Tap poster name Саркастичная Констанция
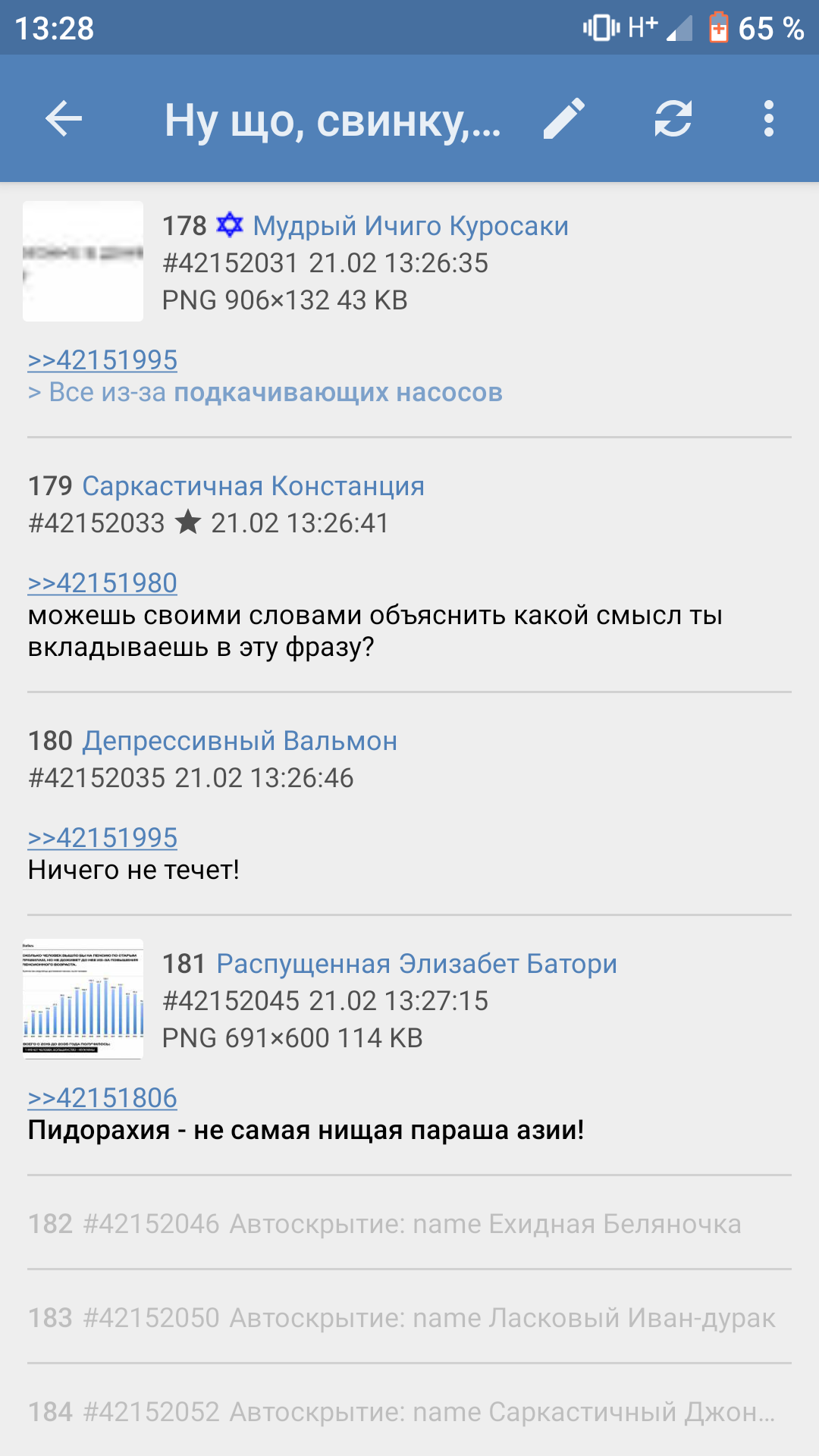The height and width of the screenshot is (1456, 819). click(253, 486)
